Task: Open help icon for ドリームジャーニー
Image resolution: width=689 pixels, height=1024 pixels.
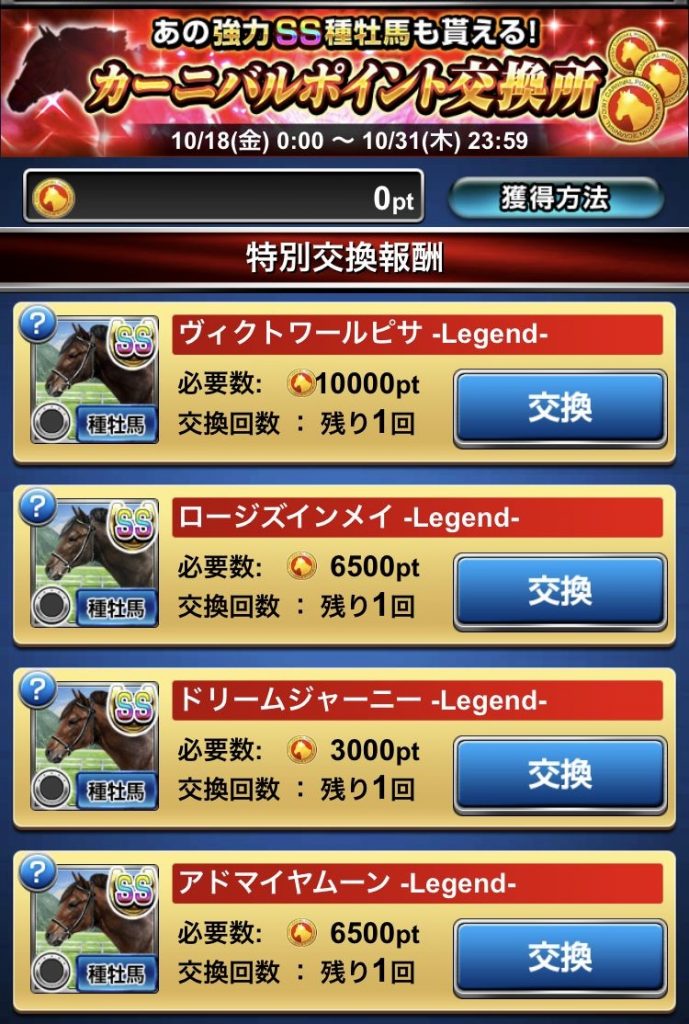Action: pos(37,688)
